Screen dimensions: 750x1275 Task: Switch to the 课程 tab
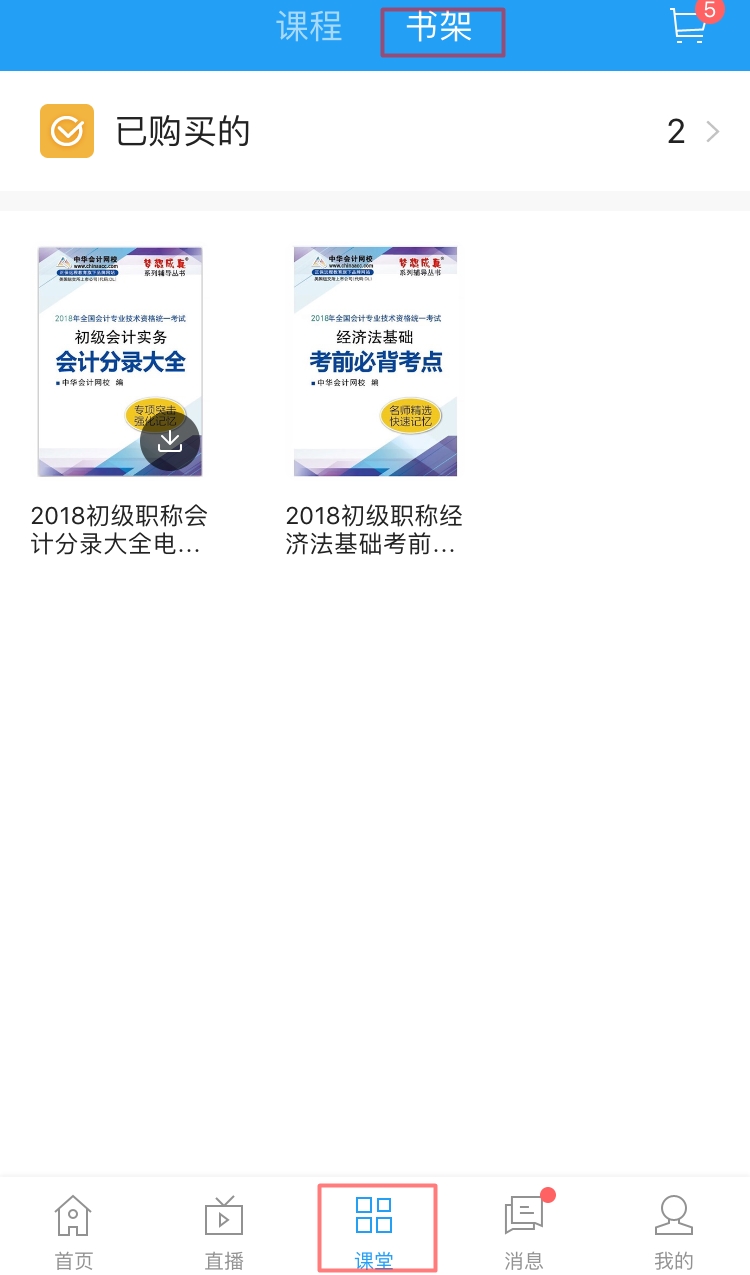309,30
